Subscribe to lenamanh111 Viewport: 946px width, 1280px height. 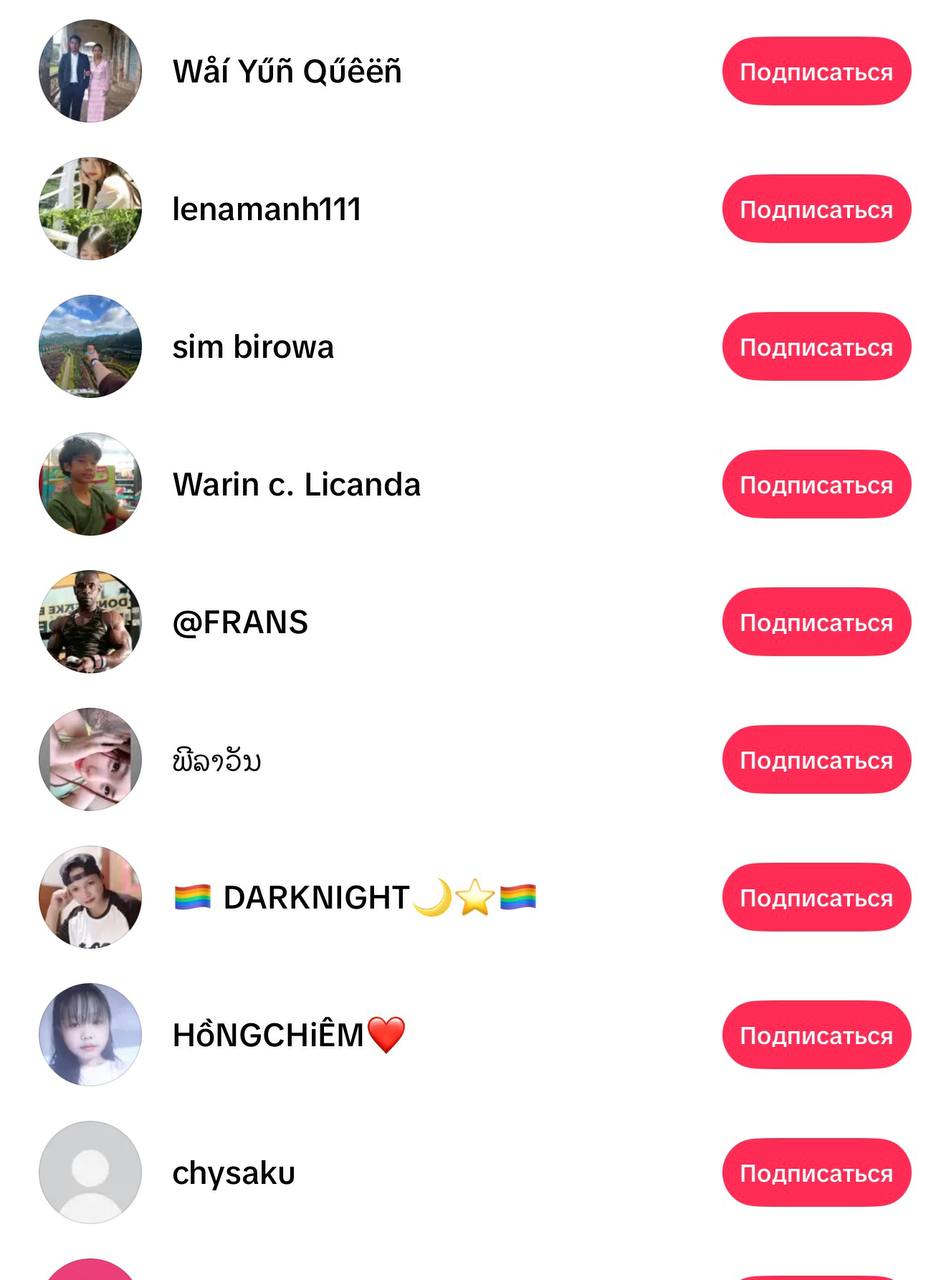(816, 209)
